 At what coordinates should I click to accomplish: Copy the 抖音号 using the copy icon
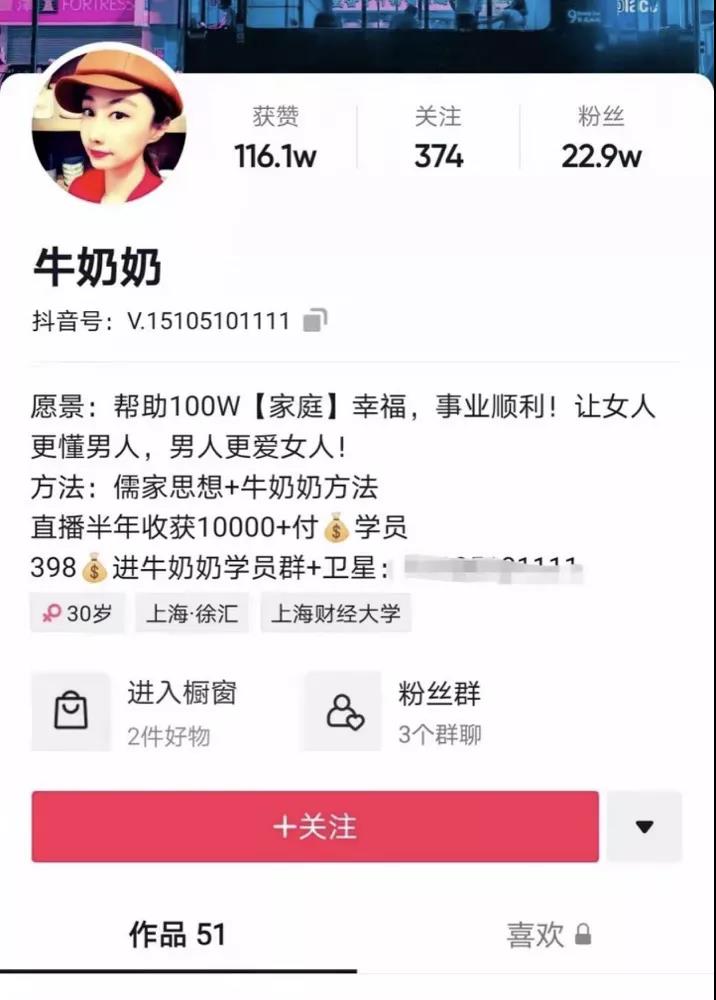pyautogui.click(x=315, y=321)
